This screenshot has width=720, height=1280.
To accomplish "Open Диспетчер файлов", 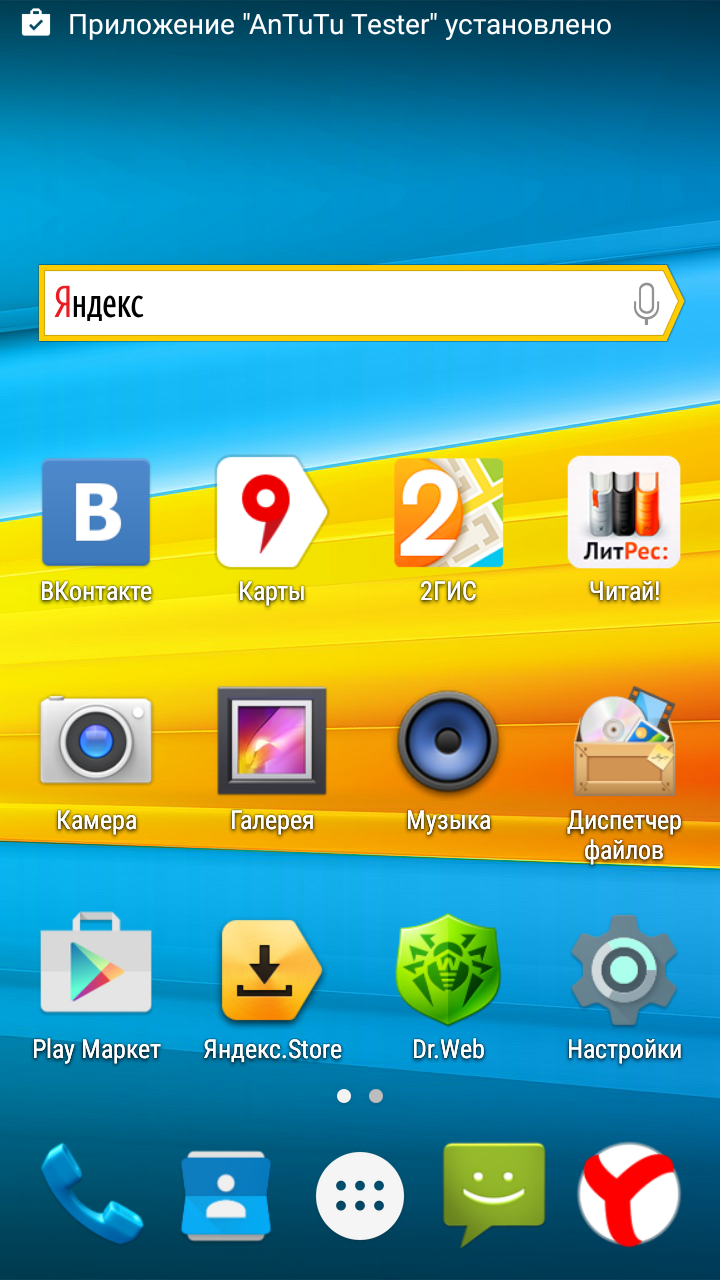I will (x=624, y=742).
